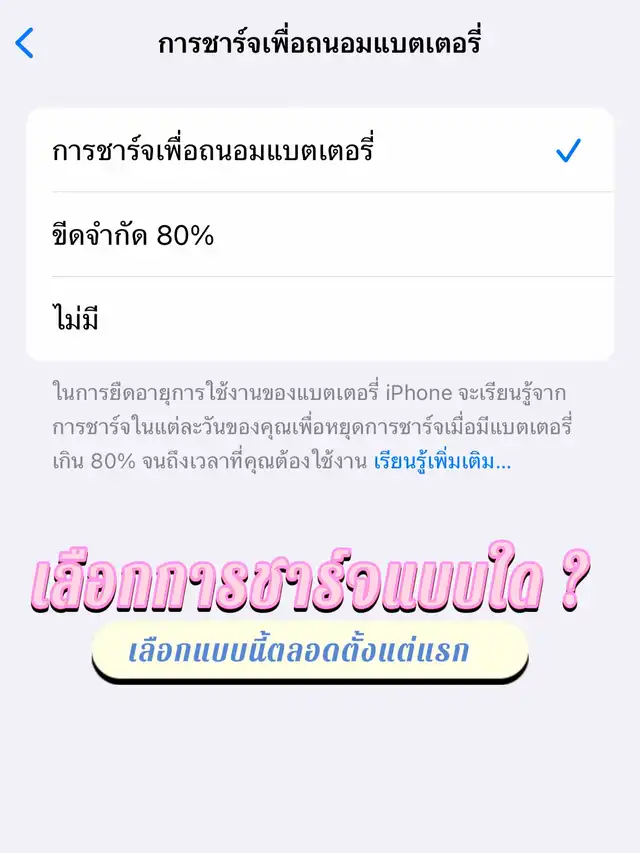Choose the ขีดจำกัด 80% option

click(x=320, y=234)
